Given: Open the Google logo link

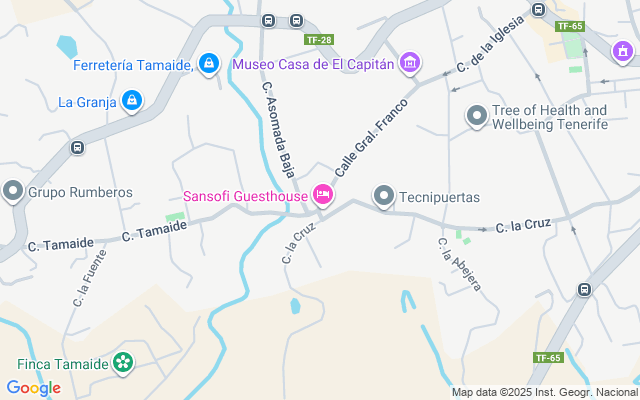Looking at the screenshot, I should click(33, 388).
